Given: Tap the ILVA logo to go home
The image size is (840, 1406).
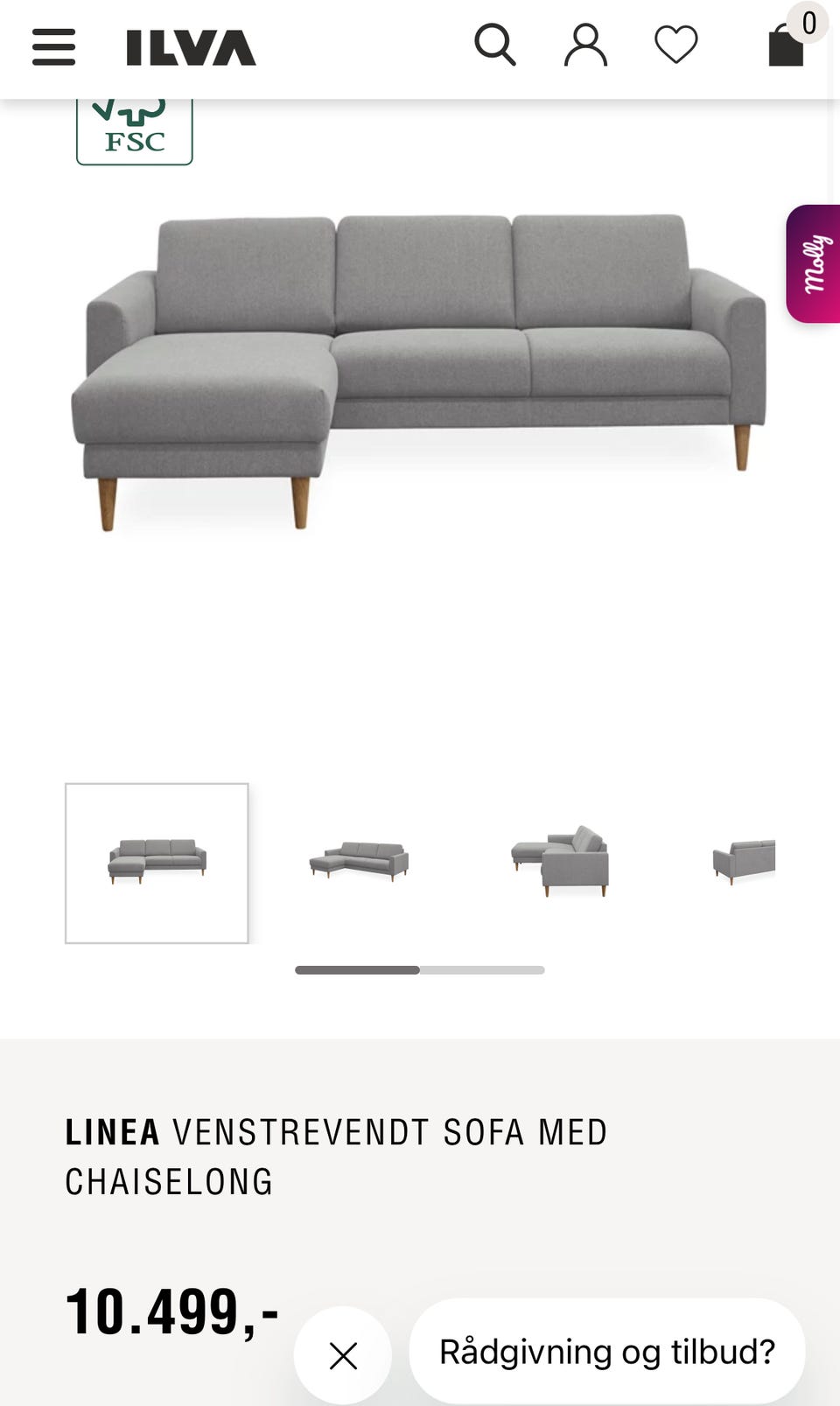Looking at the screenshot, I should (x=191, y=48).
